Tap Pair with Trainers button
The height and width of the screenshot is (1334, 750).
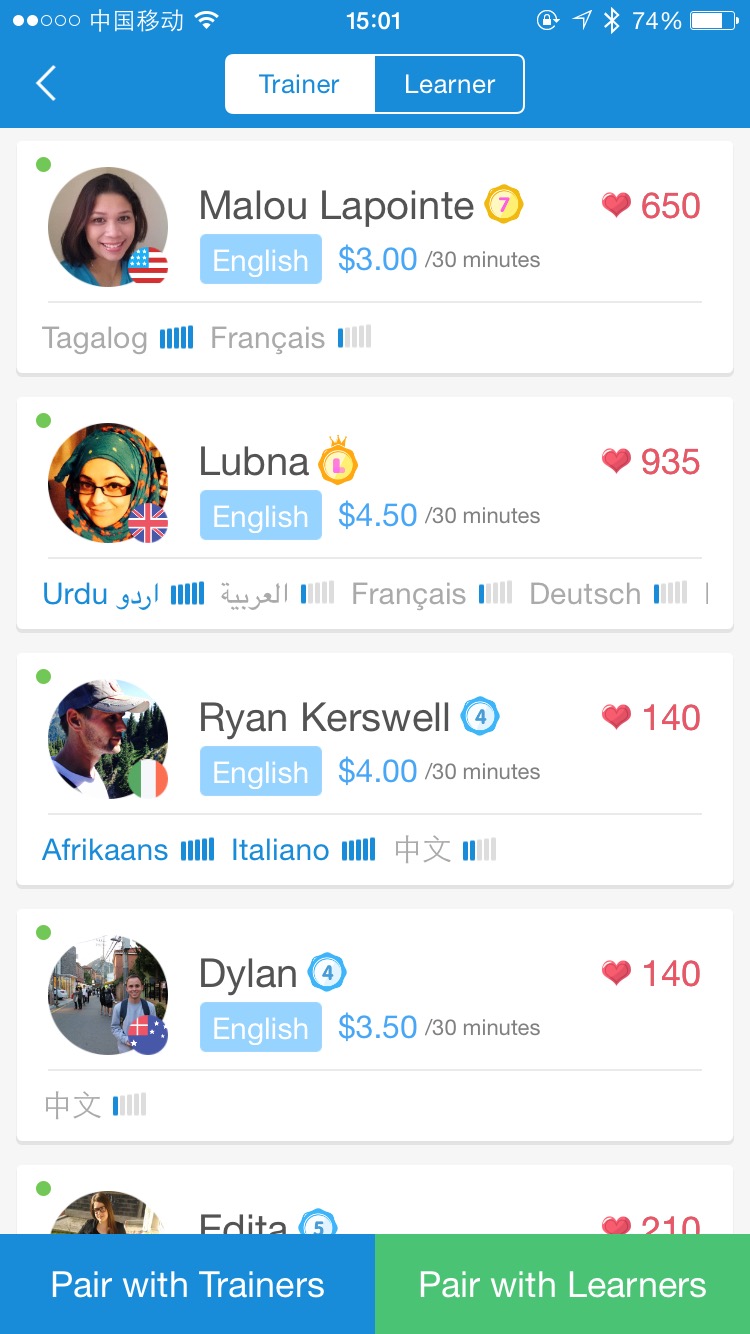pyautogui.click(x=187, y=1284)
